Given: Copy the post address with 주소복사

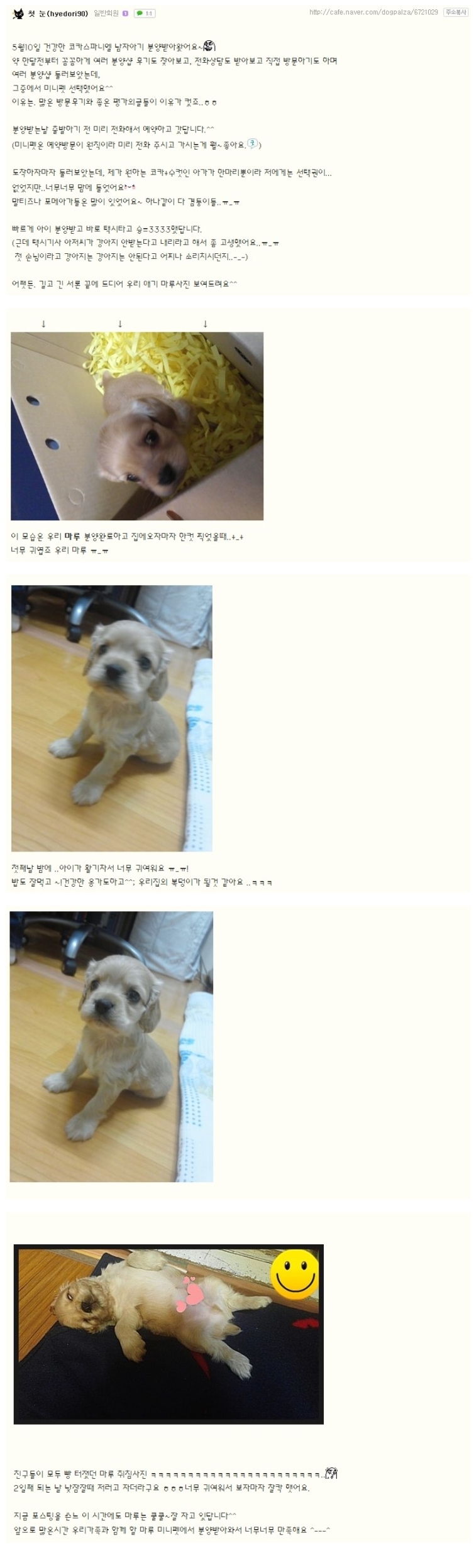Looking at the screenshot, I should [x=453, y=13].
